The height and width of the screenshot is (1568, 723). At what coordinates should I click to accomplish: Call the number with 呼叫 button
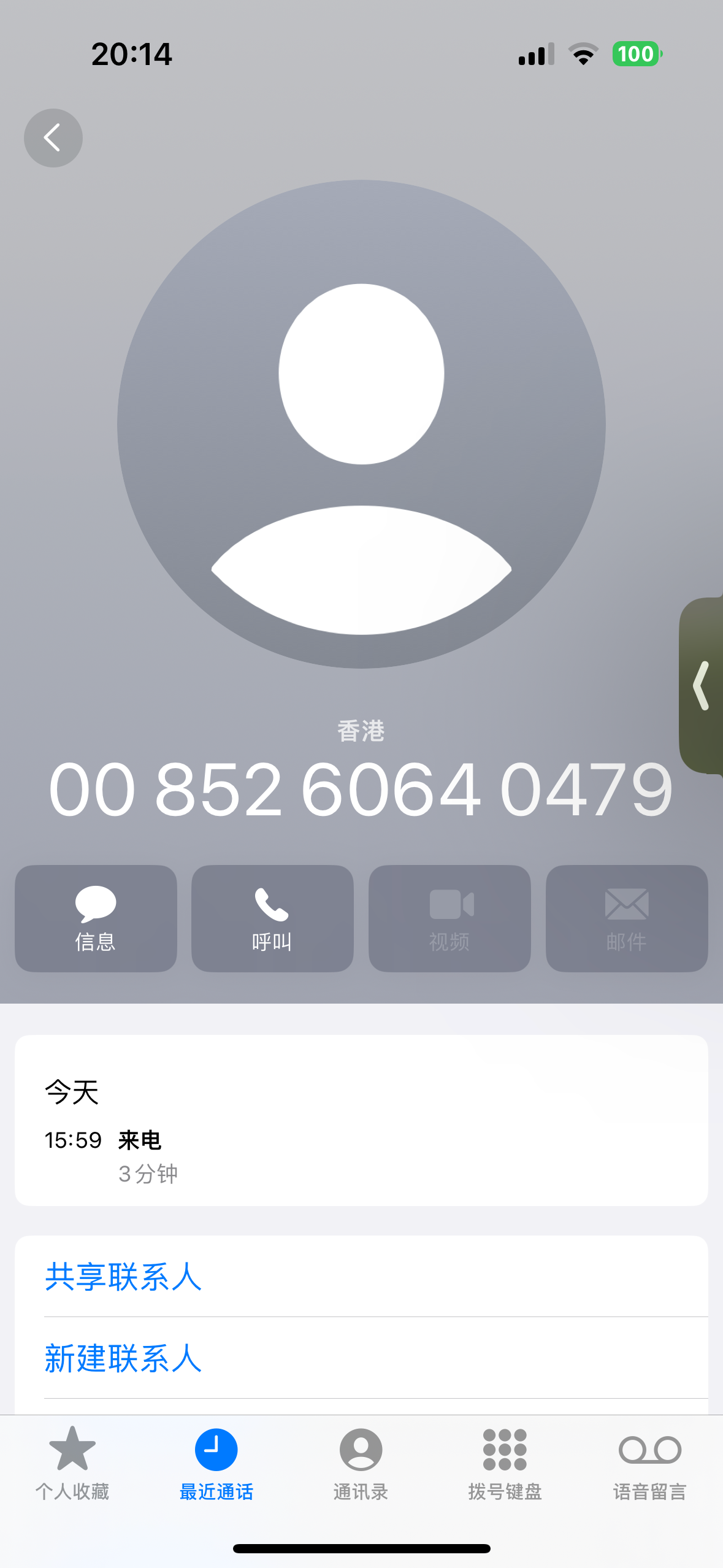click(x=272, y=918)
